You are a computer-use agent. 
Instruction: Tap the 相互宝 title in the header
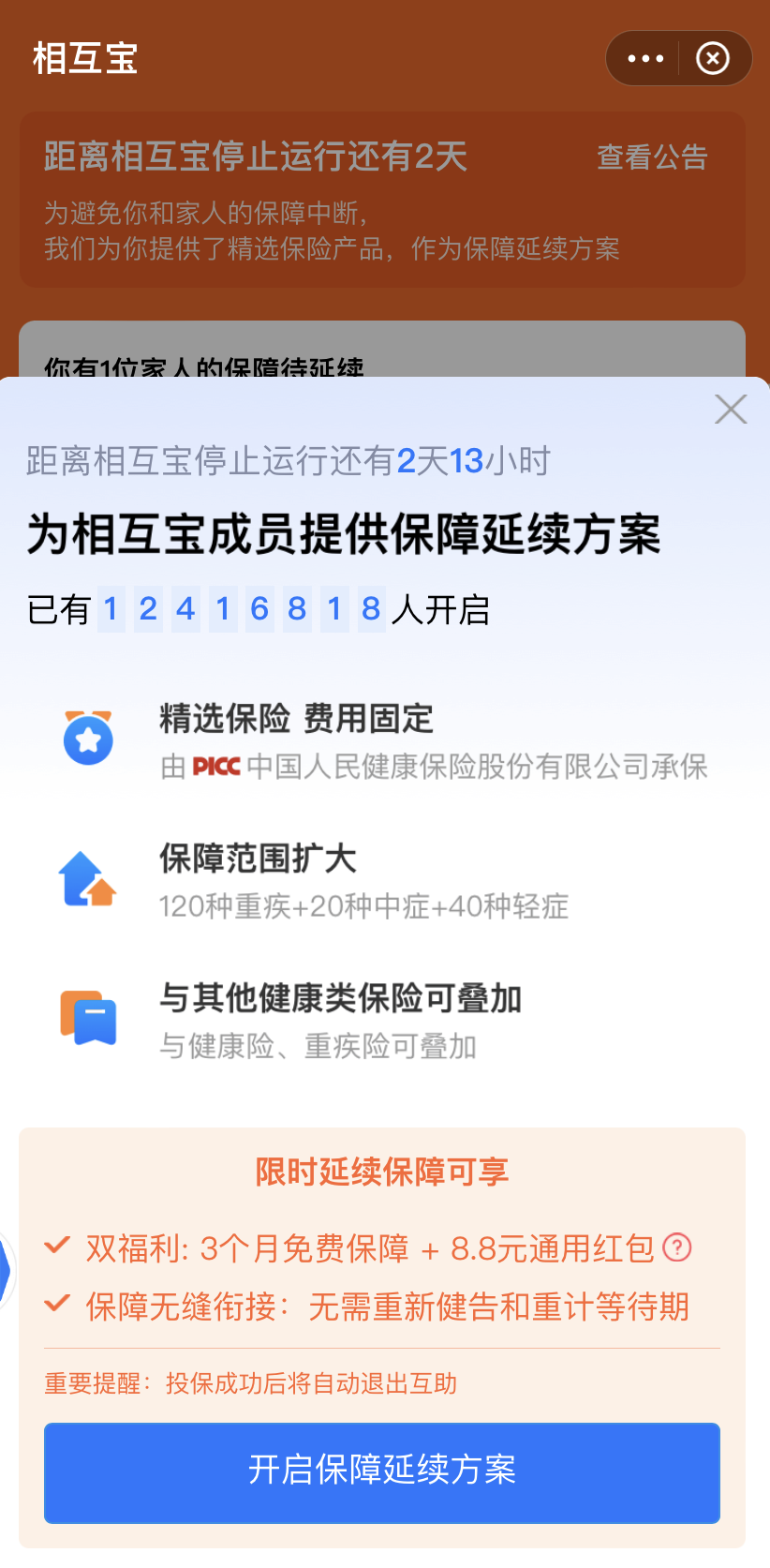pos(84,58)
